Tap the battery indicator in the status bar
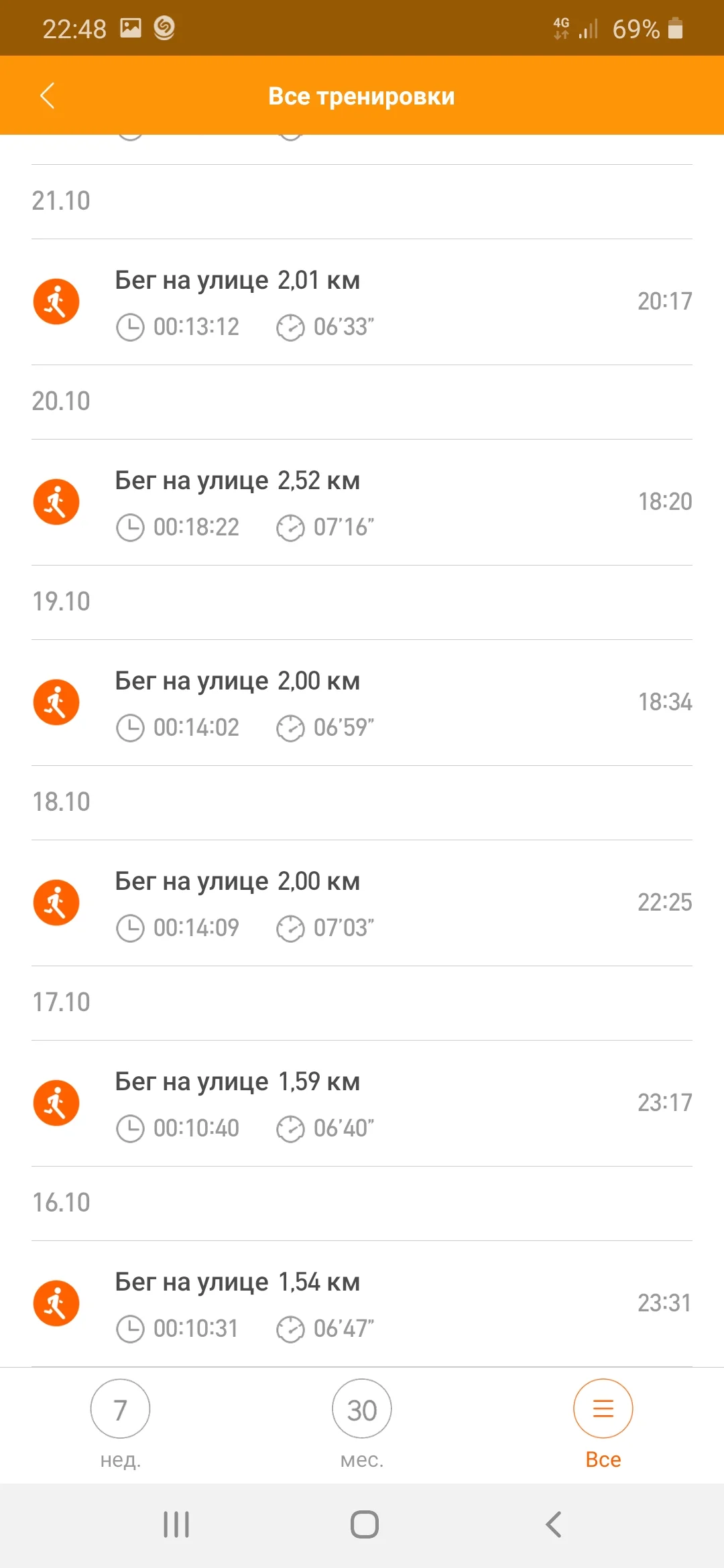The height and width of the screenshot is (1568, 724). [674, 27]
